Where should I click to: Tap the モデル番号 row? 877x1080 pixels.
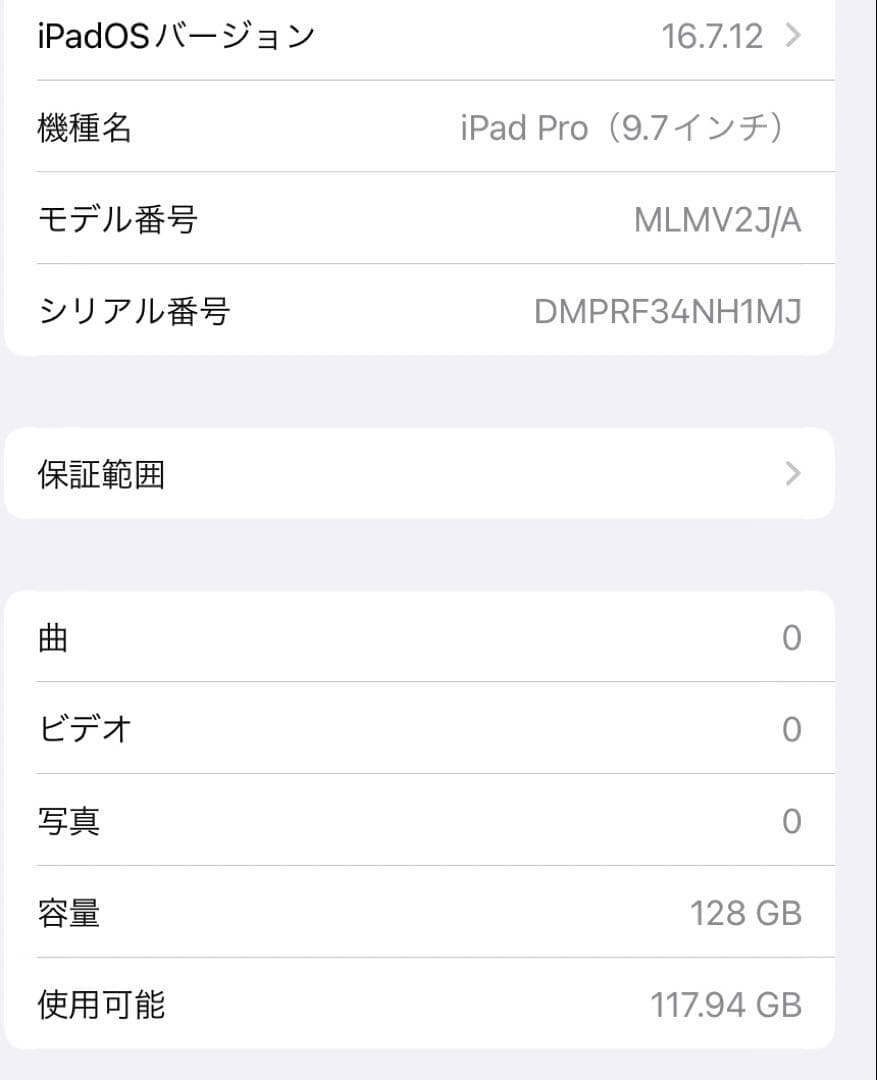(438, 219)
